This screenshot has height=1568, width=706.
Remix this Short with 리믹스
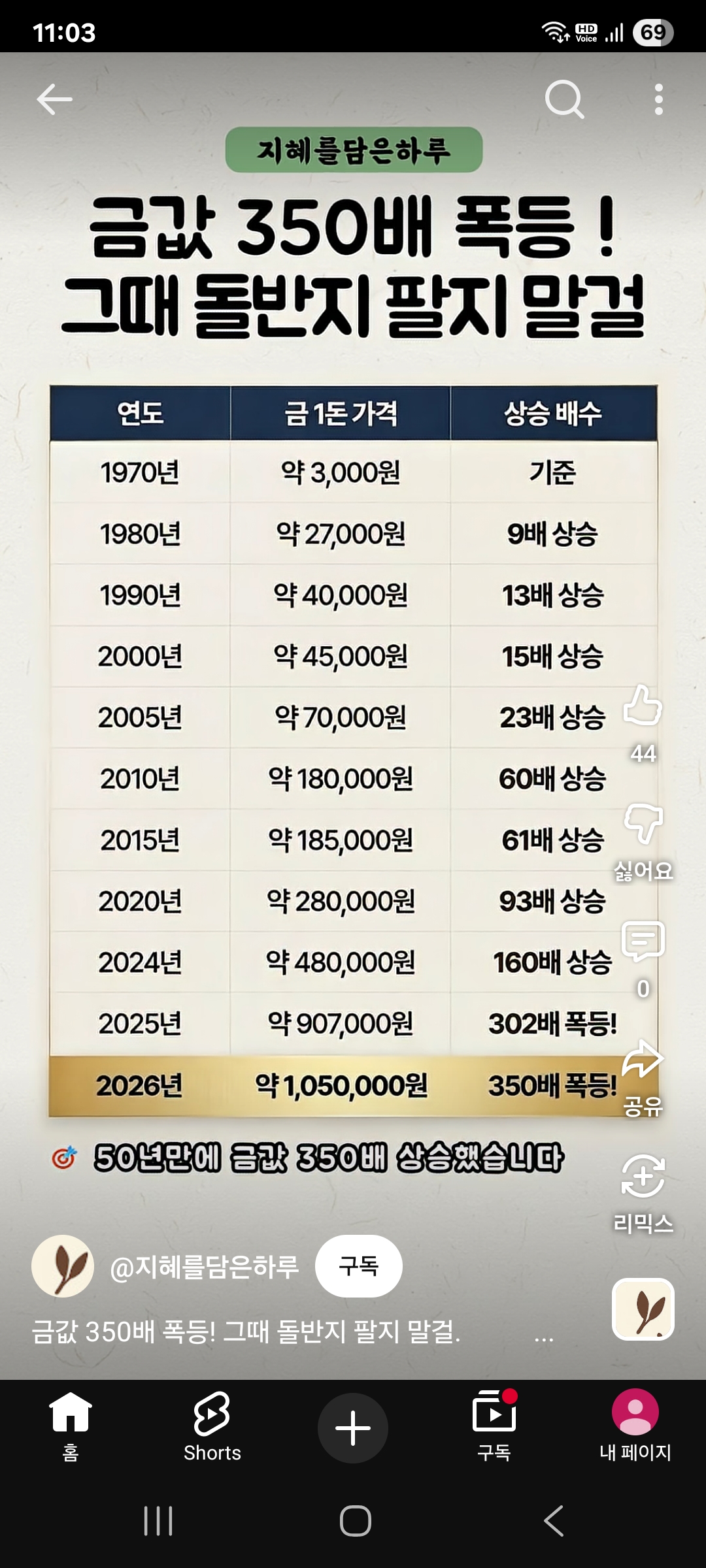643,1177
